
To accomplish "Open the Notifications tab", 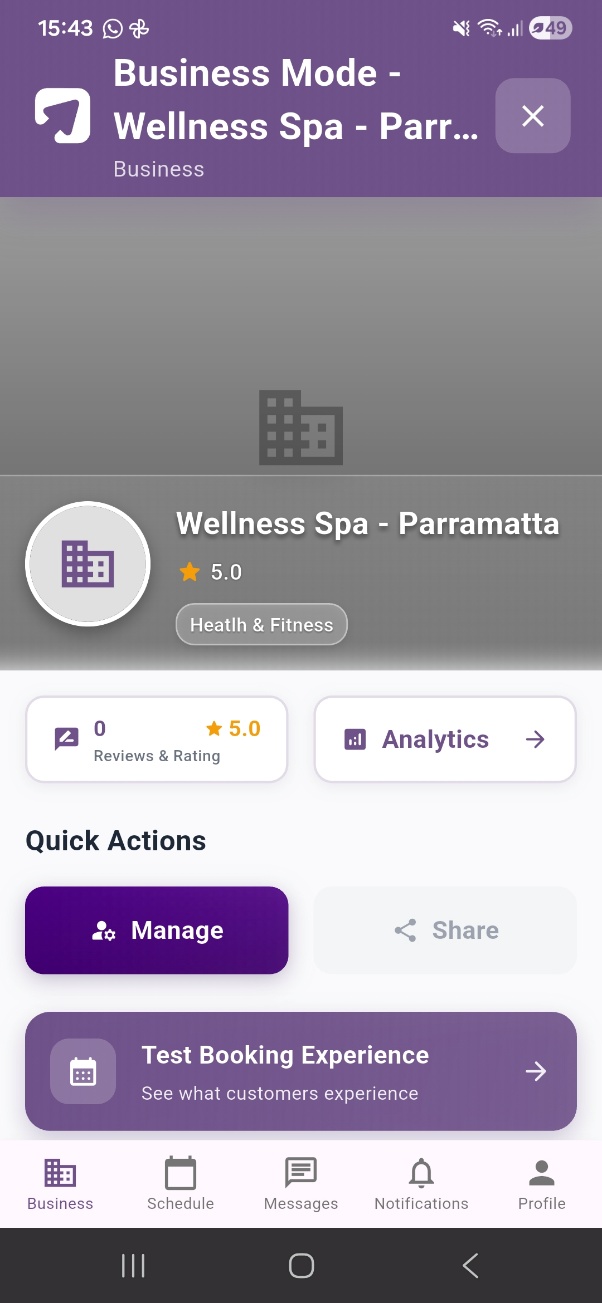I will 421,1184.
